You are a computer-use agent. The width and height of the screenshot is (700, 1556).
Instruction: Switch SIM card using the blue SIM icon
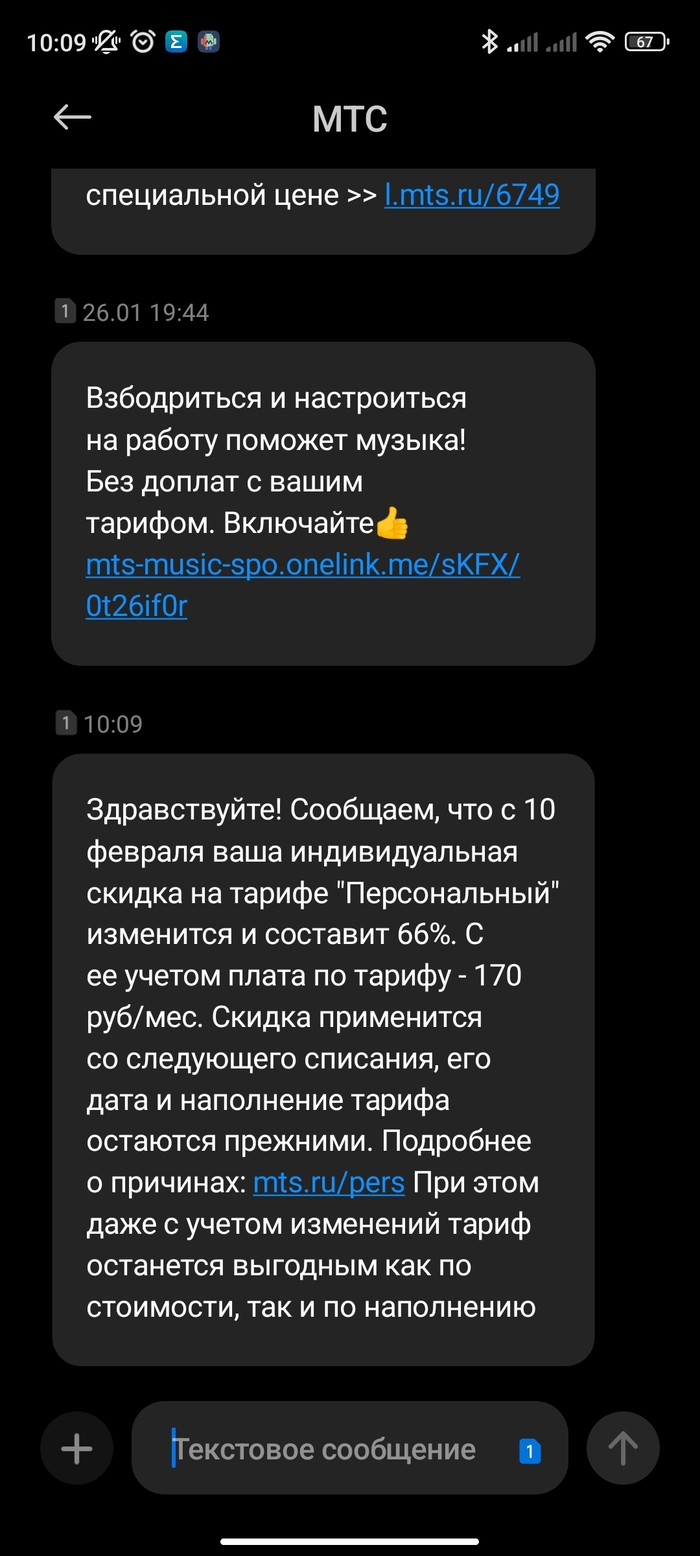(530, 1451)
